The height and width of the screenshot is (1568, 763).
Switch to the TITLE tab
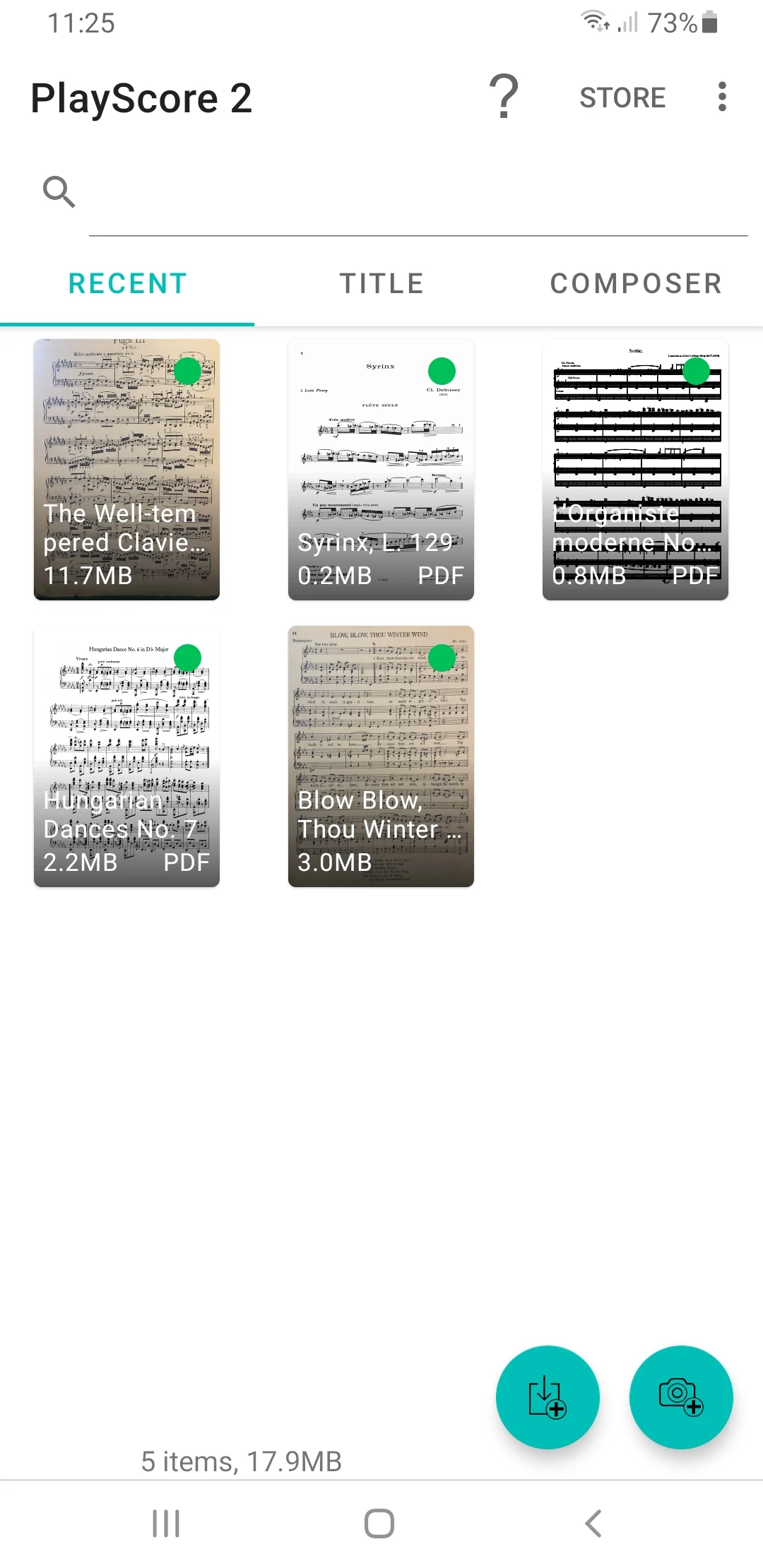point(381,284)
